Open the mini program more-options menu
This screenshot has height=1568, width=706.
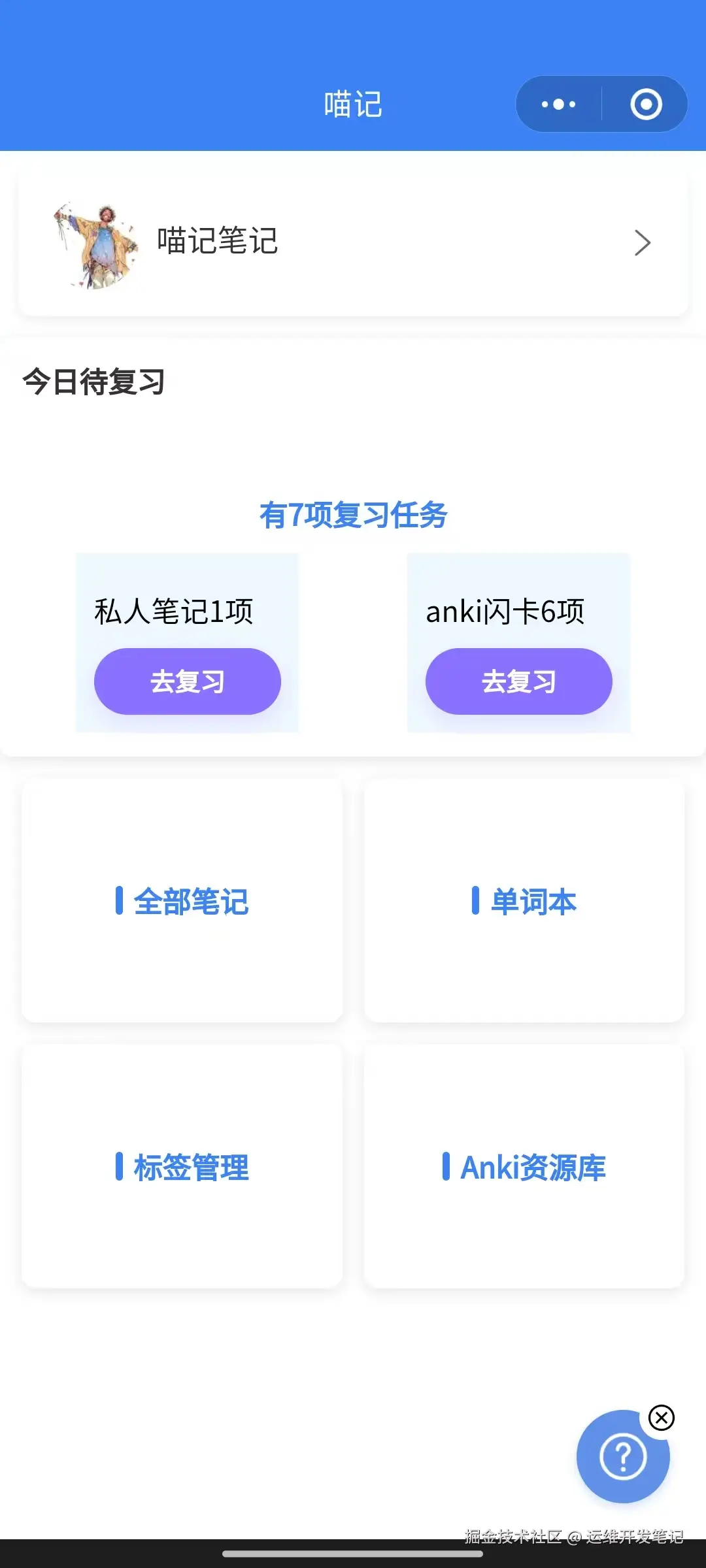click(x=559, y=105)
